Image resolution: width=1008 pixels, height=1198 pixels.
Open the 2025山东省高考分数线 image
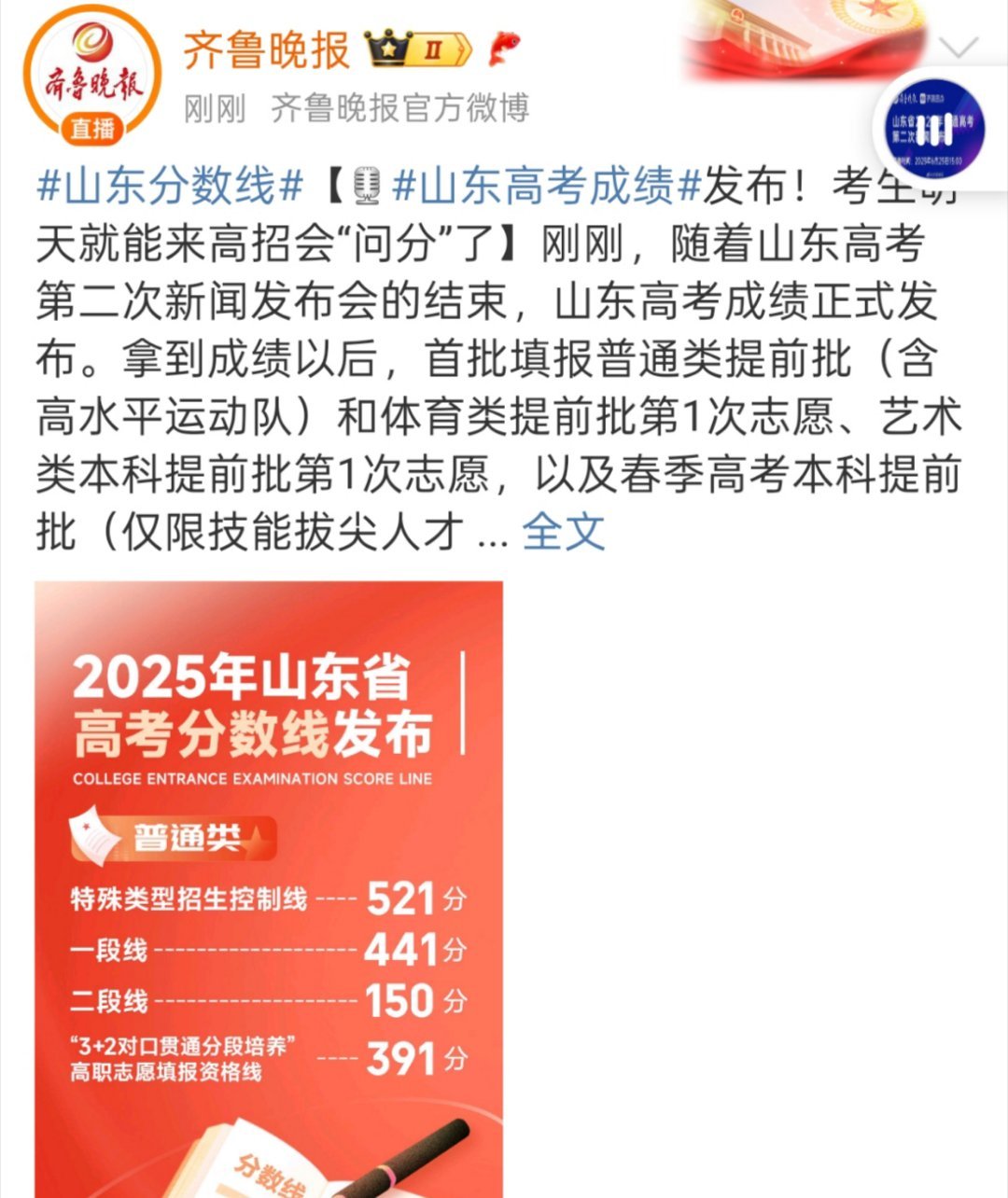pos(269,886)
